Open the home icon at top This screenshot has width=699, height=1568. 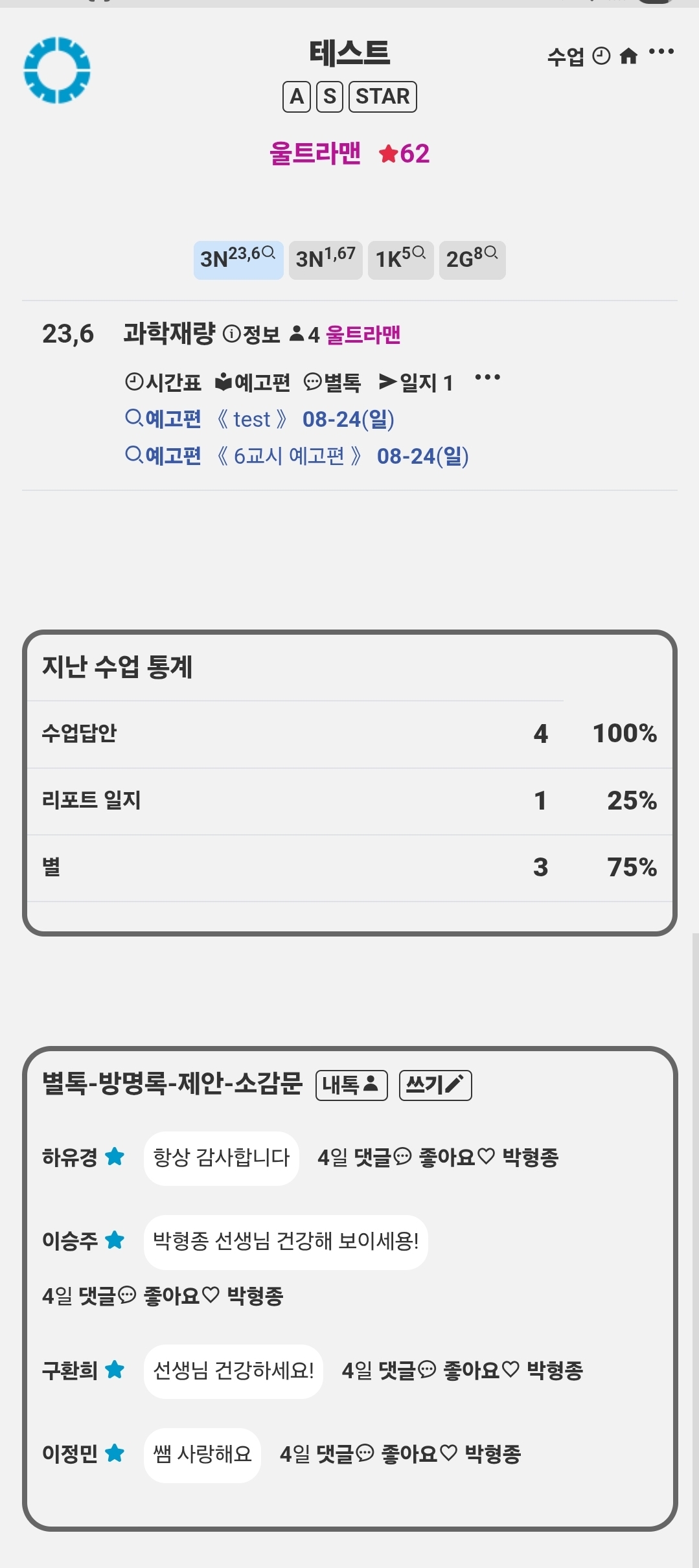628,56
